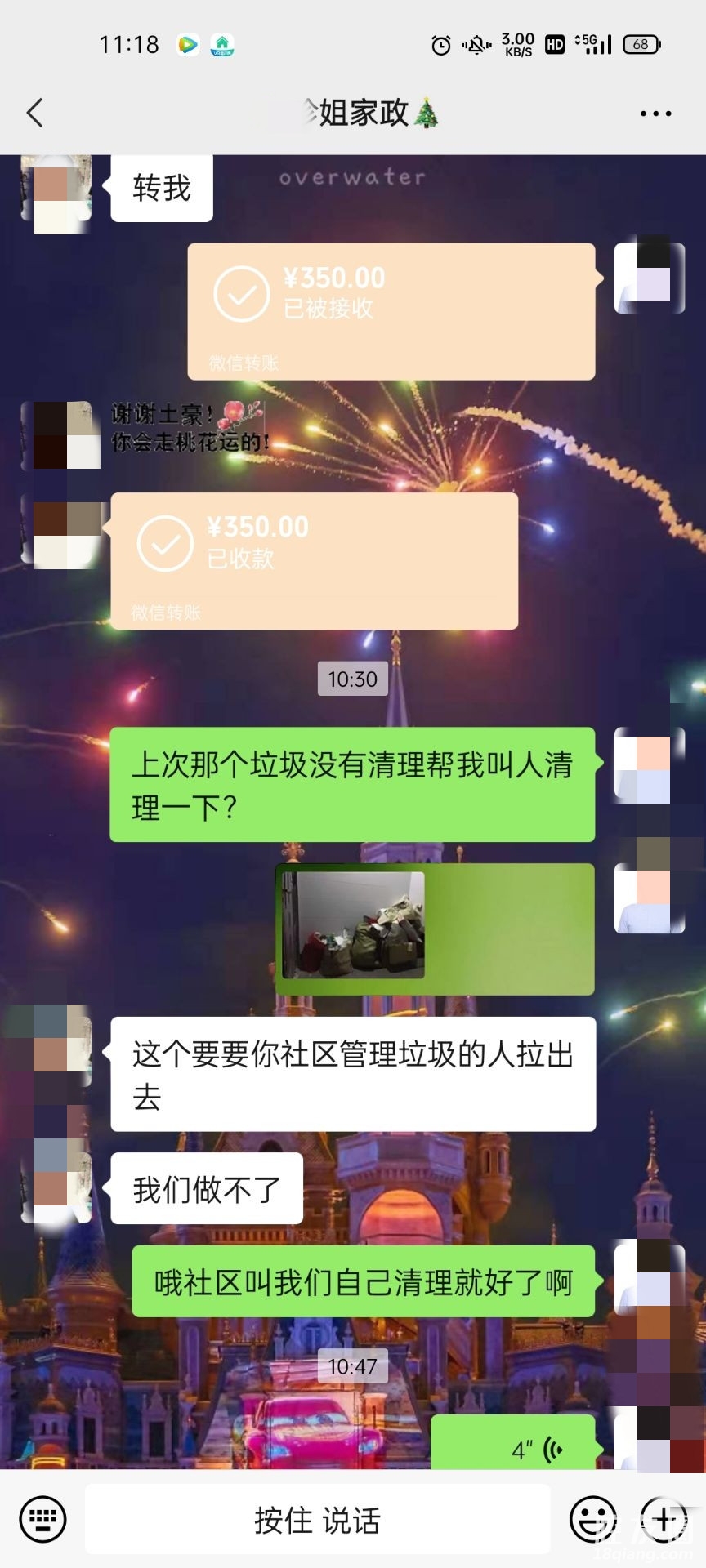Viewport: 706px width, 1568px height.
Task: Open the ¥350.00 已被接收 transfer card
Action: tap(391, 311)
